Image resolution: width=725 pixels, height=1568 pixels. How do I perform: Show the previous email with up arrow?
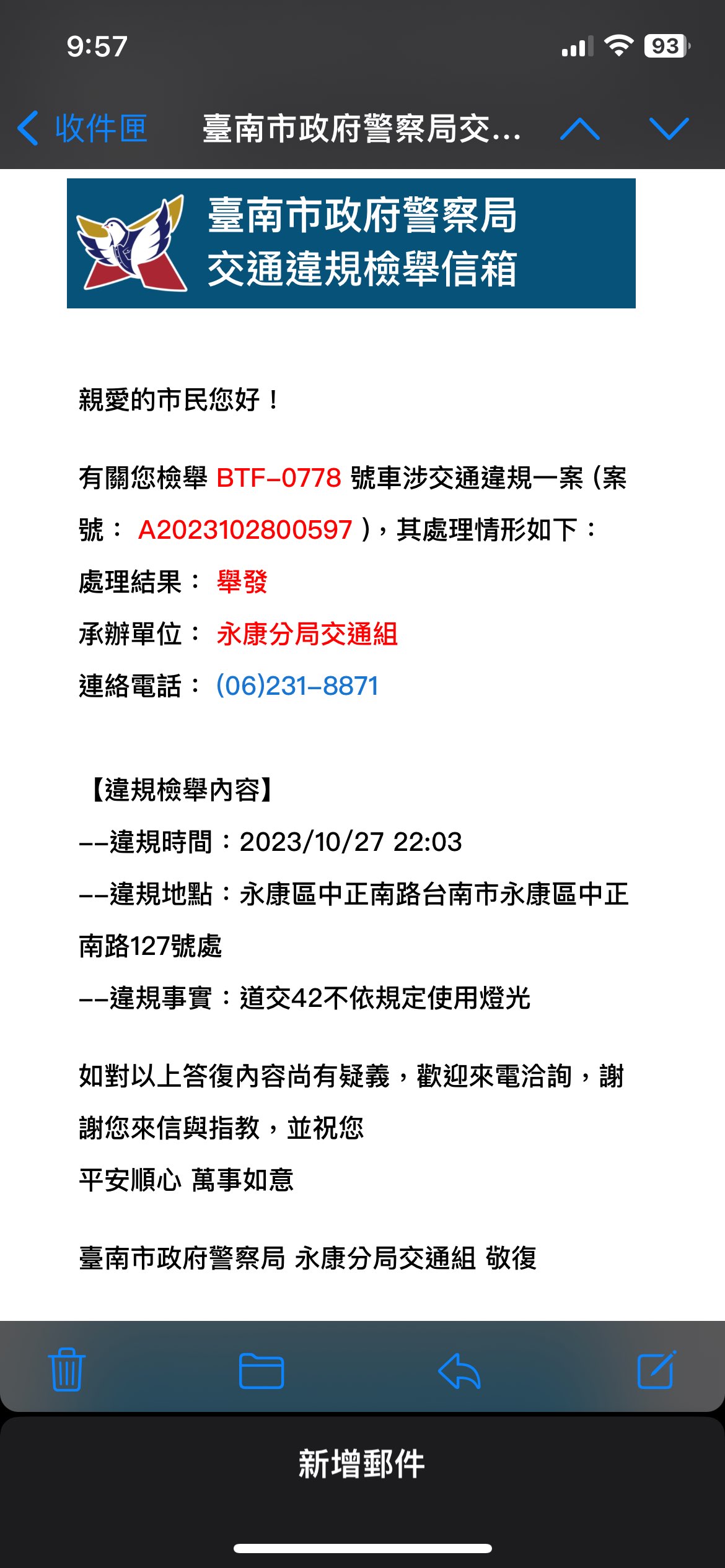click(x=579, y=129)
